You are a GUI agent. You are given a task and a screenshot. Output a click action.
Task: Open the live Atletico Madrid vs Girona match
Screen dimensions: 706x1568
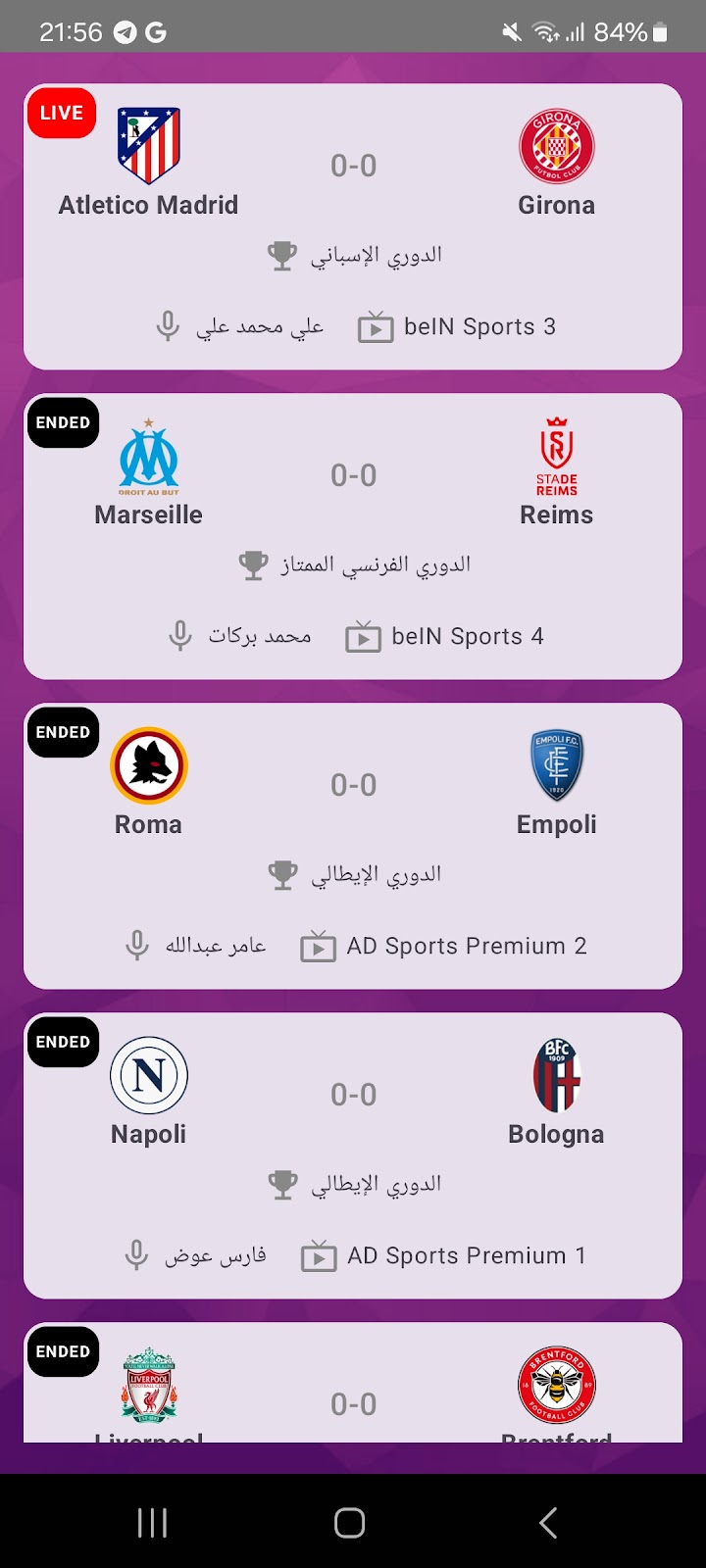(353, 226)
